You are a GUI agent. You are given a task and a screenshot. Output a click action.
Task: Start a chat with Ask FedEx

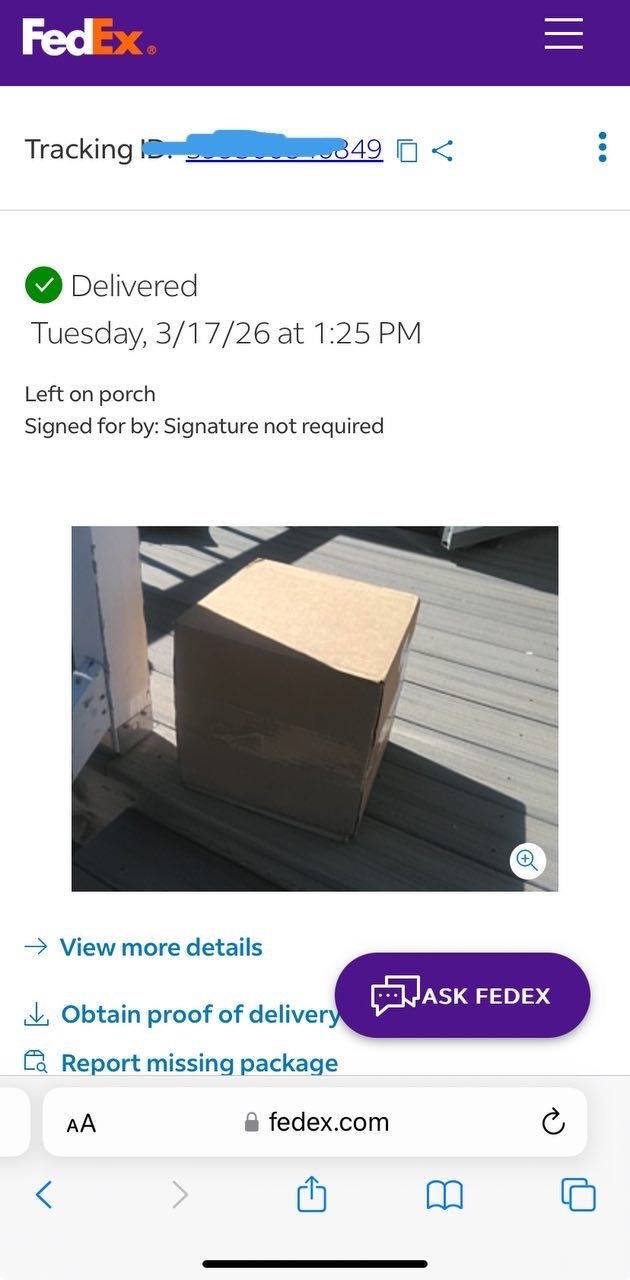point(462,995)
